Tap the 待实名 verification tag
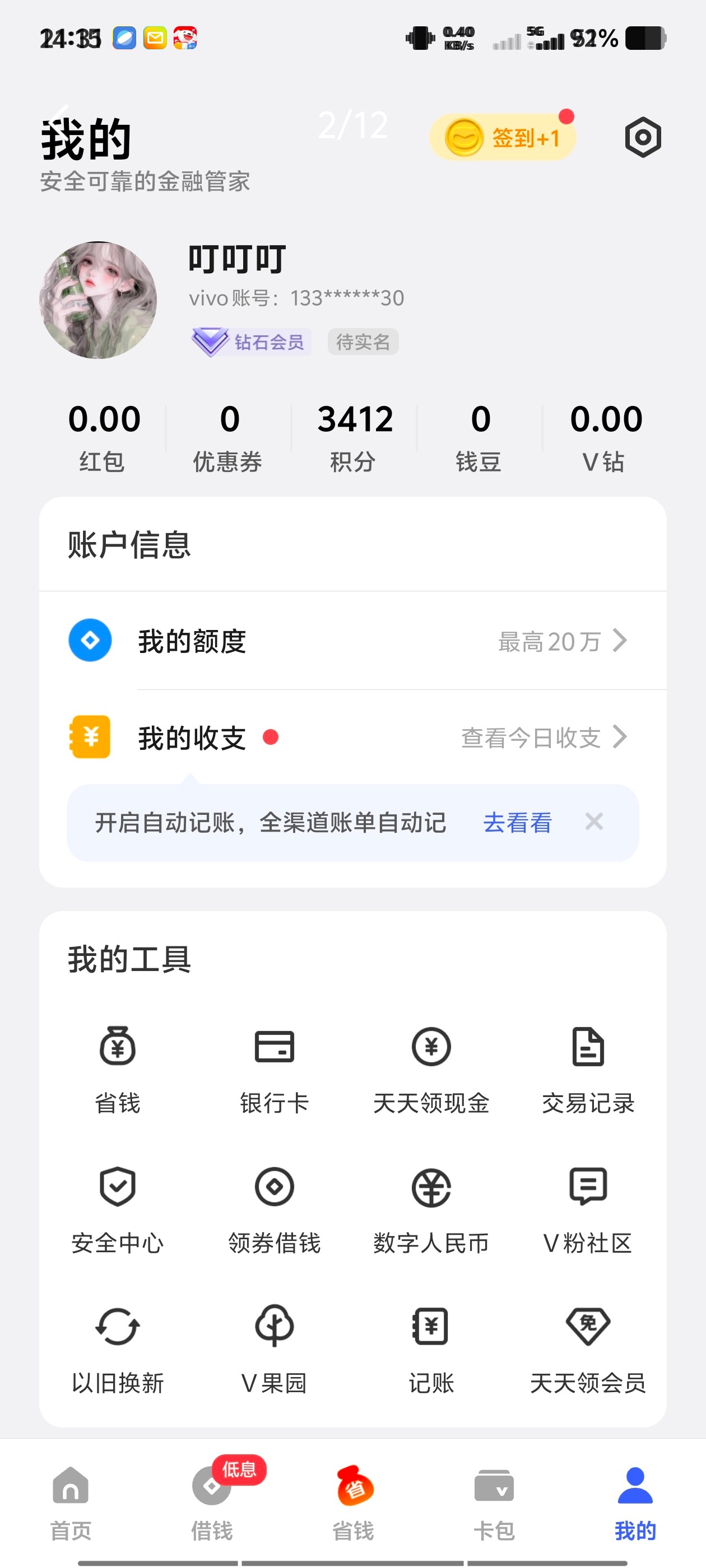The image size is (706, 1568). (363, 342)
